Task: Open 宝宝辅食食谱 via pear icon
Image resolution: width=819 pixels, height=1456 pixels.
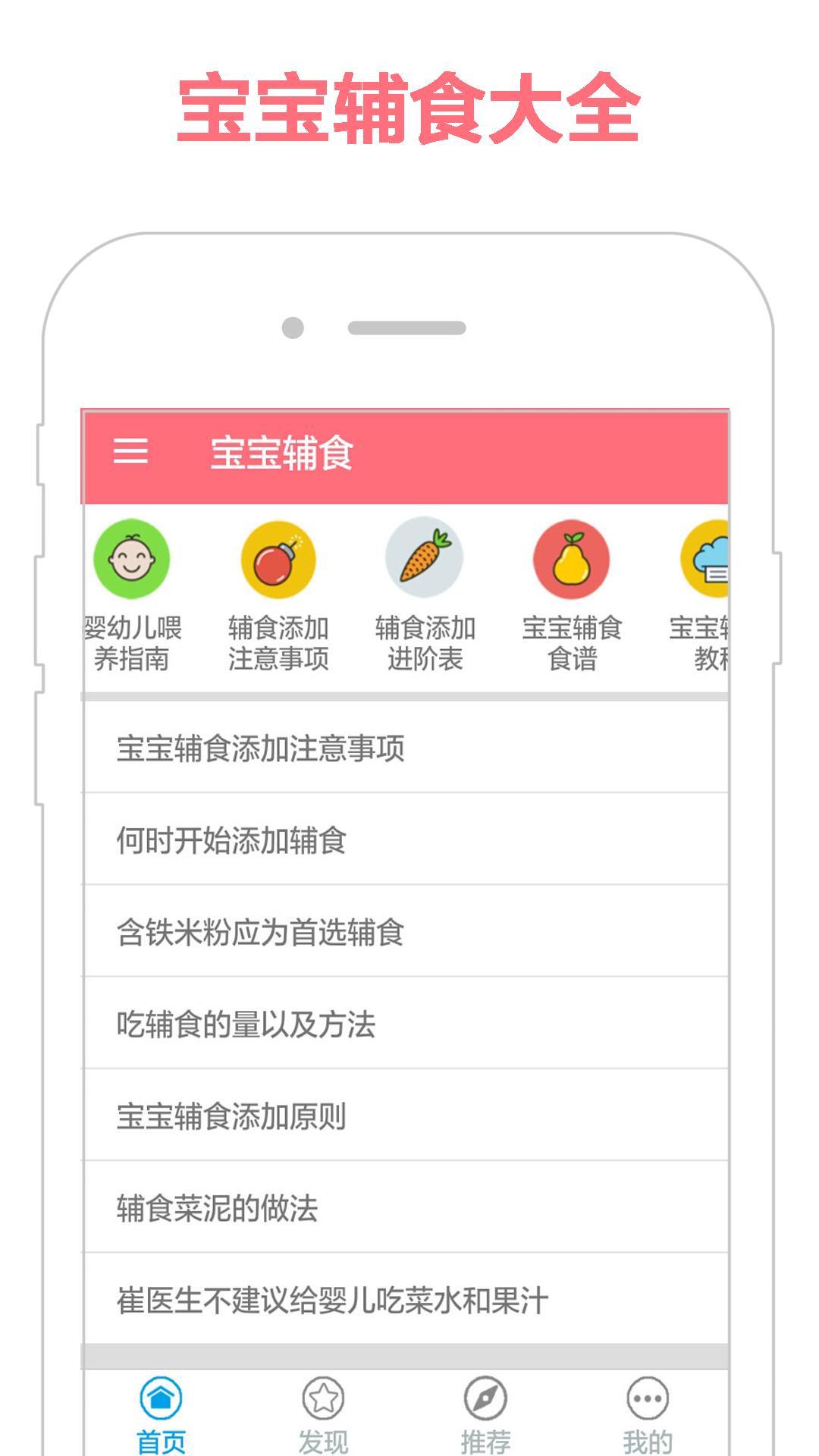Action: pyautogui.click(x=573, y=559)
